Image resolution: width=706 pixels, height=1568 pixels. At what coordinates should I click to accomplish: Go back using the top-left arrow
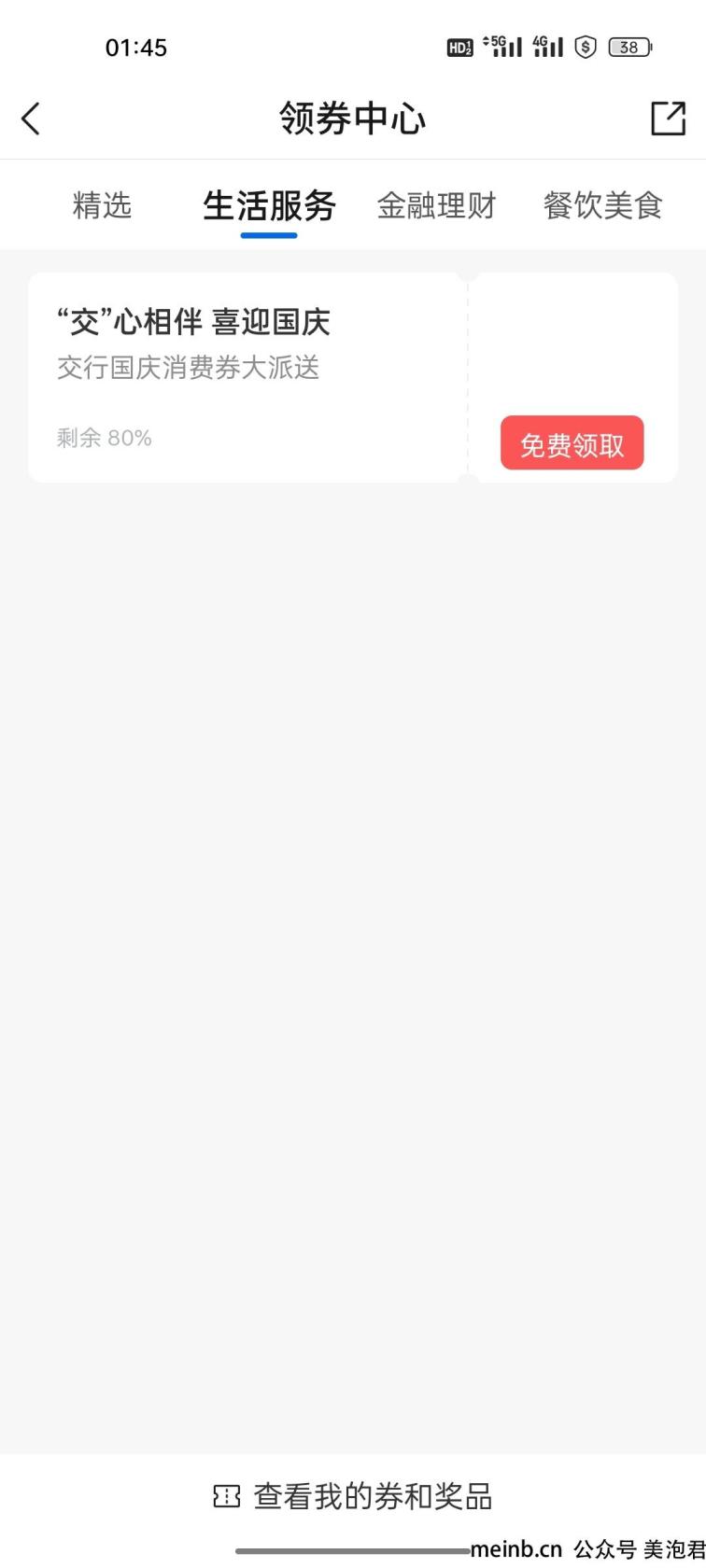point(31,119)
